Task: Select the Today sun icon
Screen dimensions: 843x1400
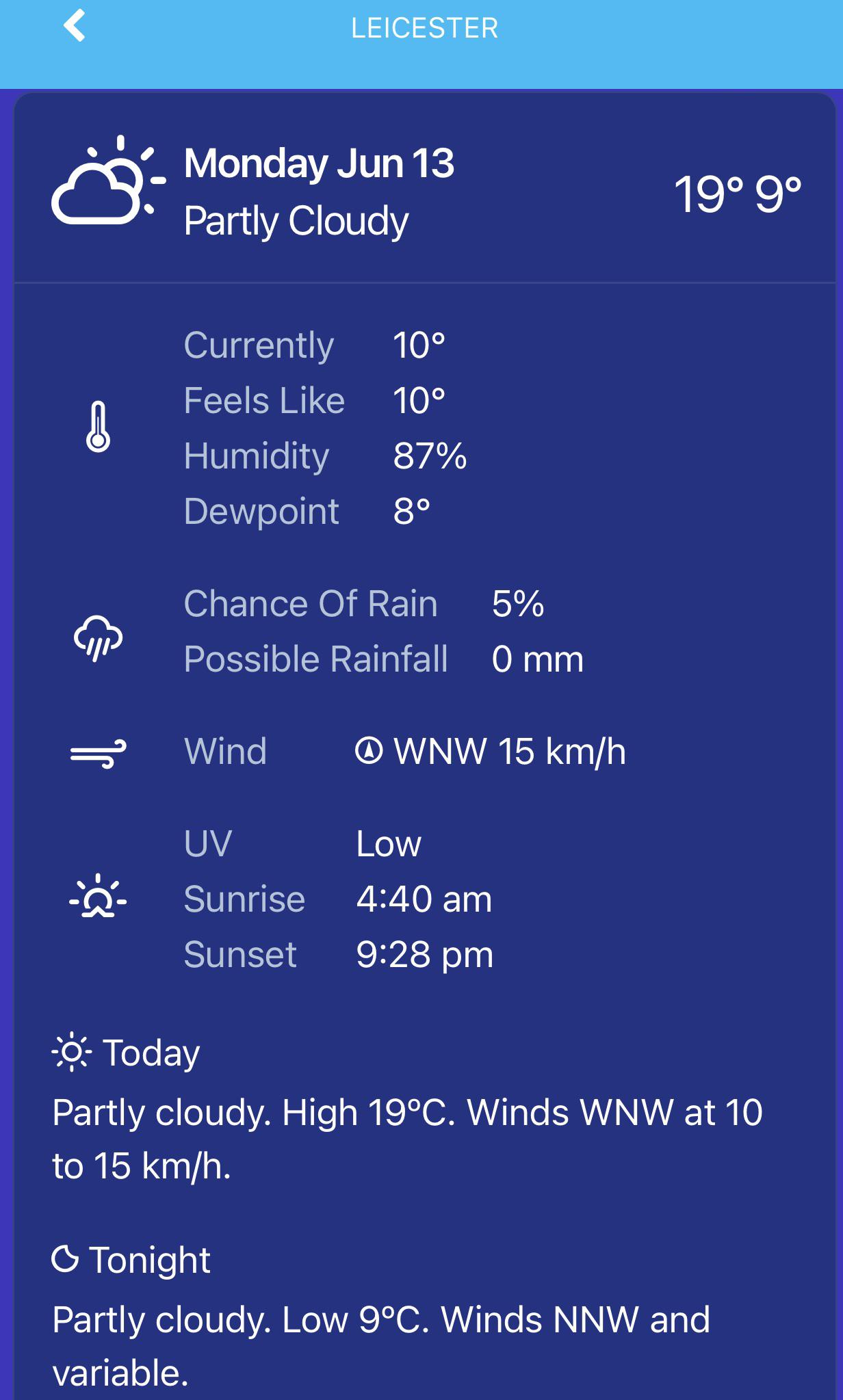Action: (x=70, y=1053)
